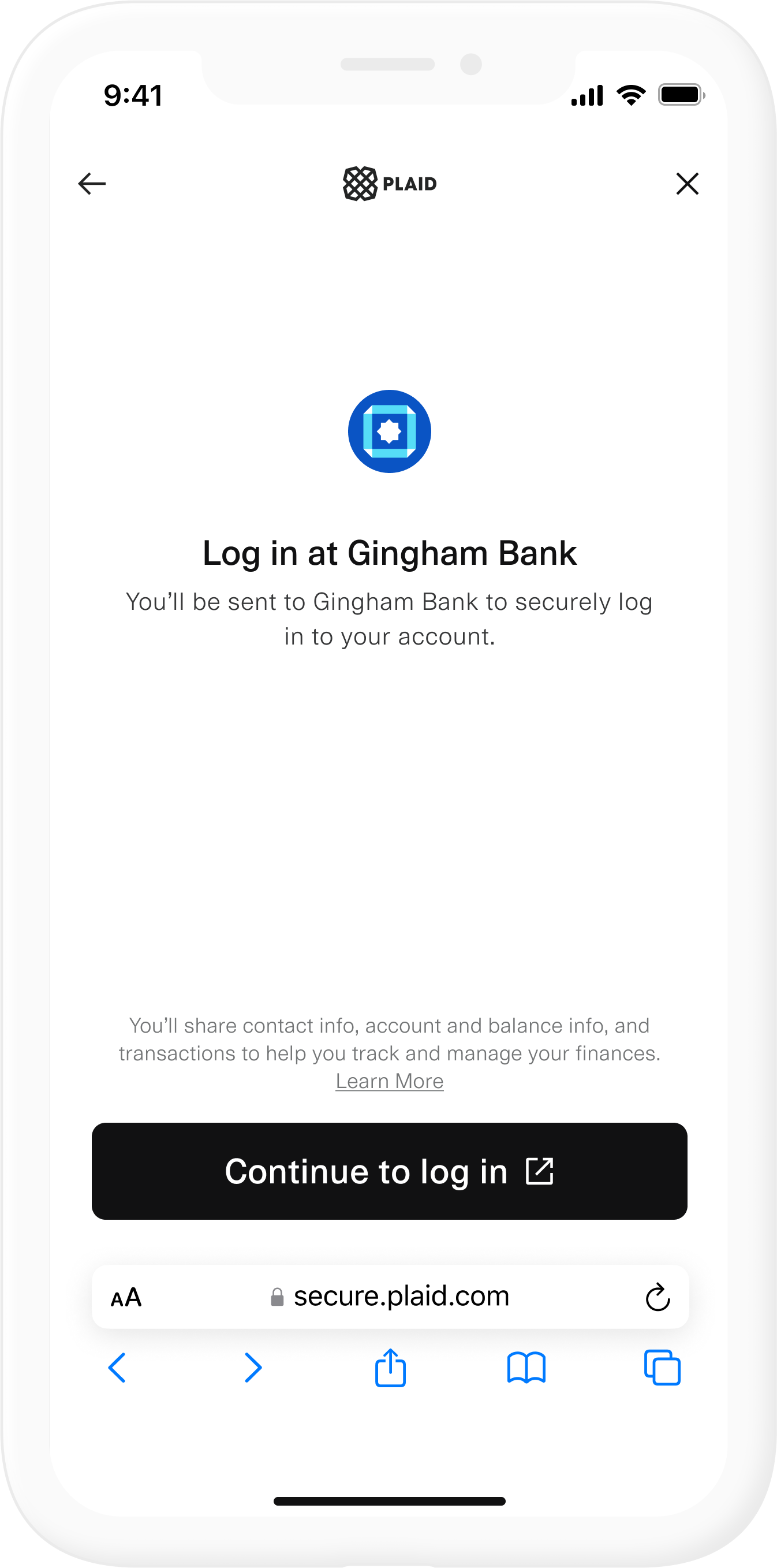Viewport: 777px width, 1568px height.
Task: Reload the page
Action: pos(657,1297)
